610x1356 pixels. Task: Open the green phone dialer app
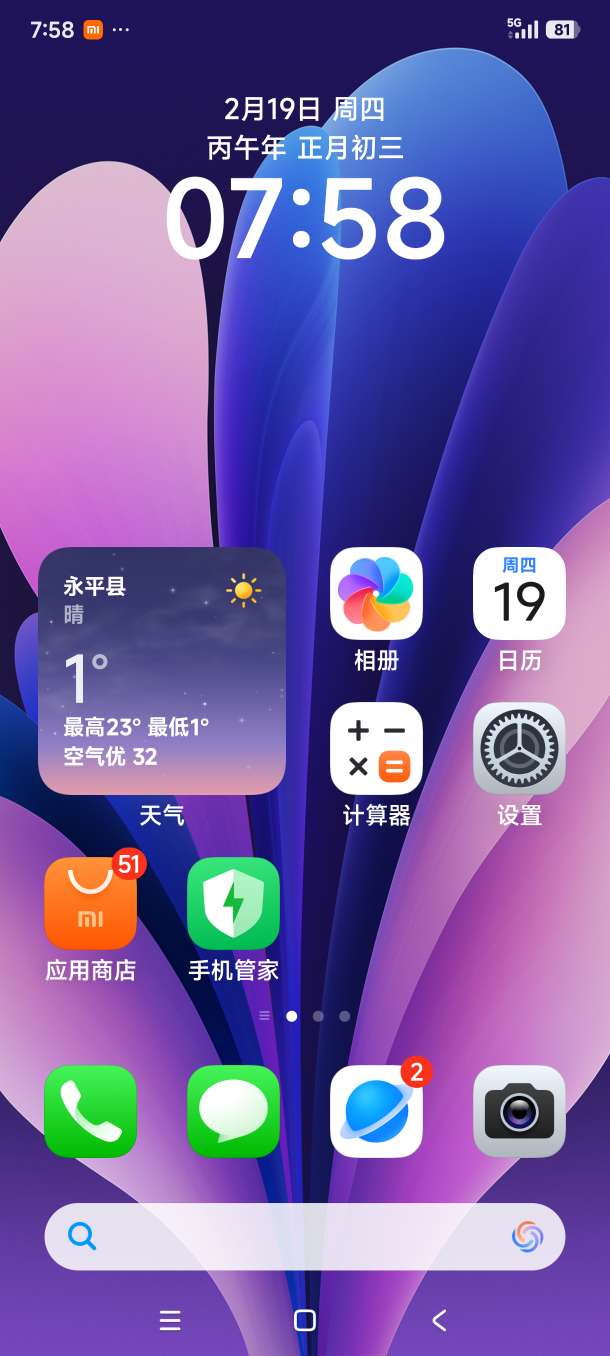90,1111
